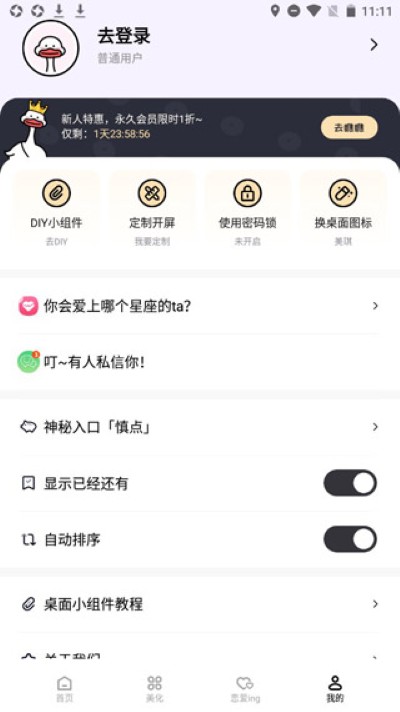Open 神秘入口「慎点」 row
The image size is (400, 712).
click(x=200, y=427)
